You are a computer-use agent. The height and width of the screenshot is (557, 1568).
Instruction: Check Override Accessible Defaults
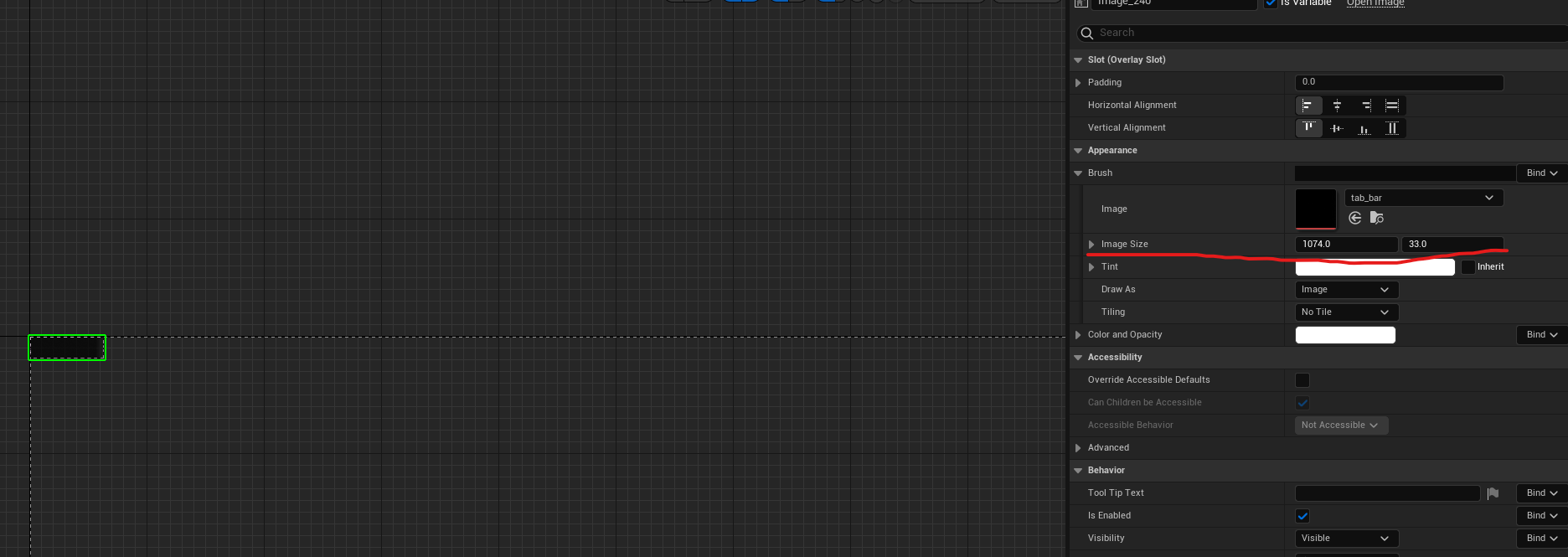click(1302, 380)
